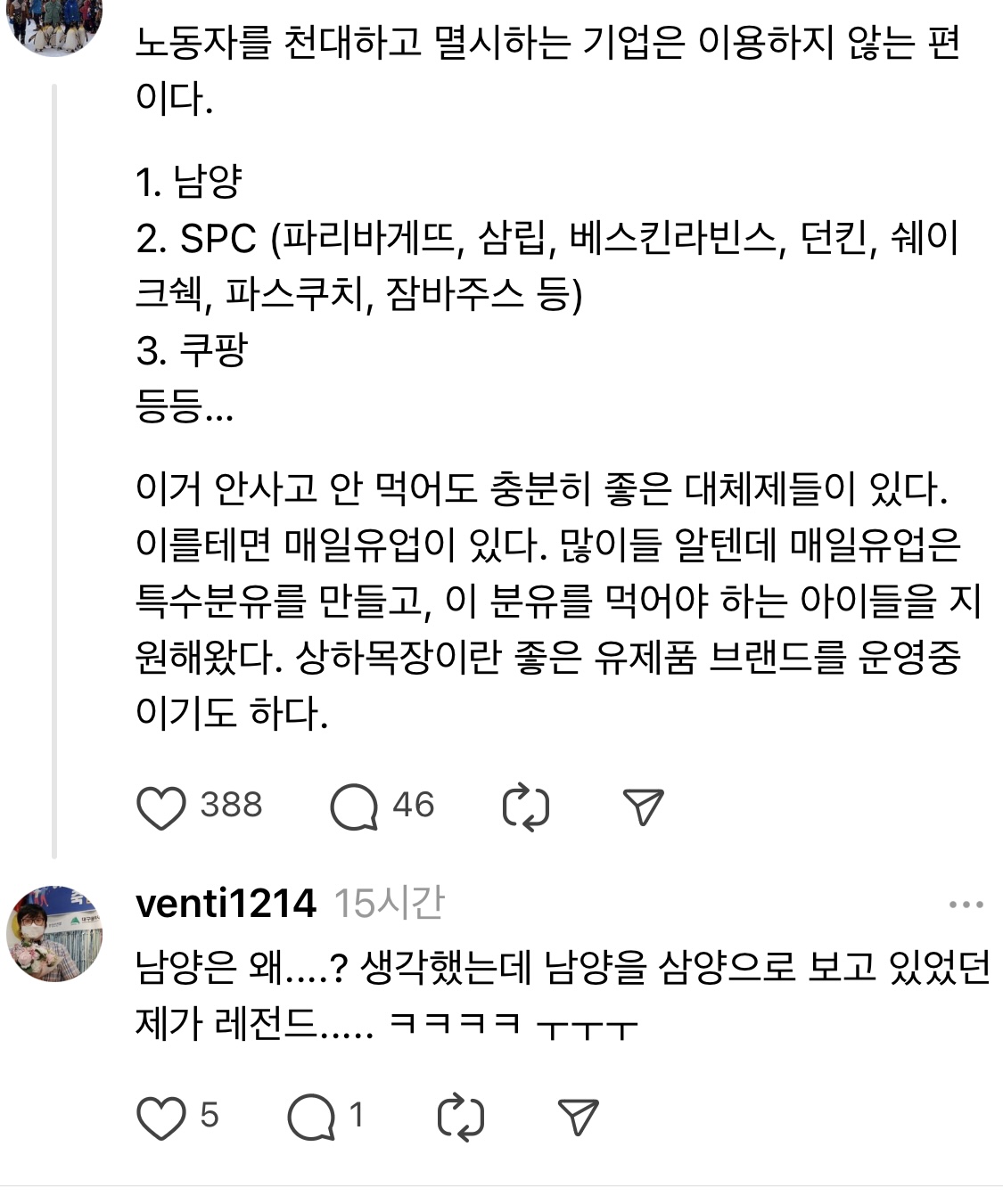View venti1214's username profile
The width and height of the screenshot is (1003, 1204).
coord(226,904)
